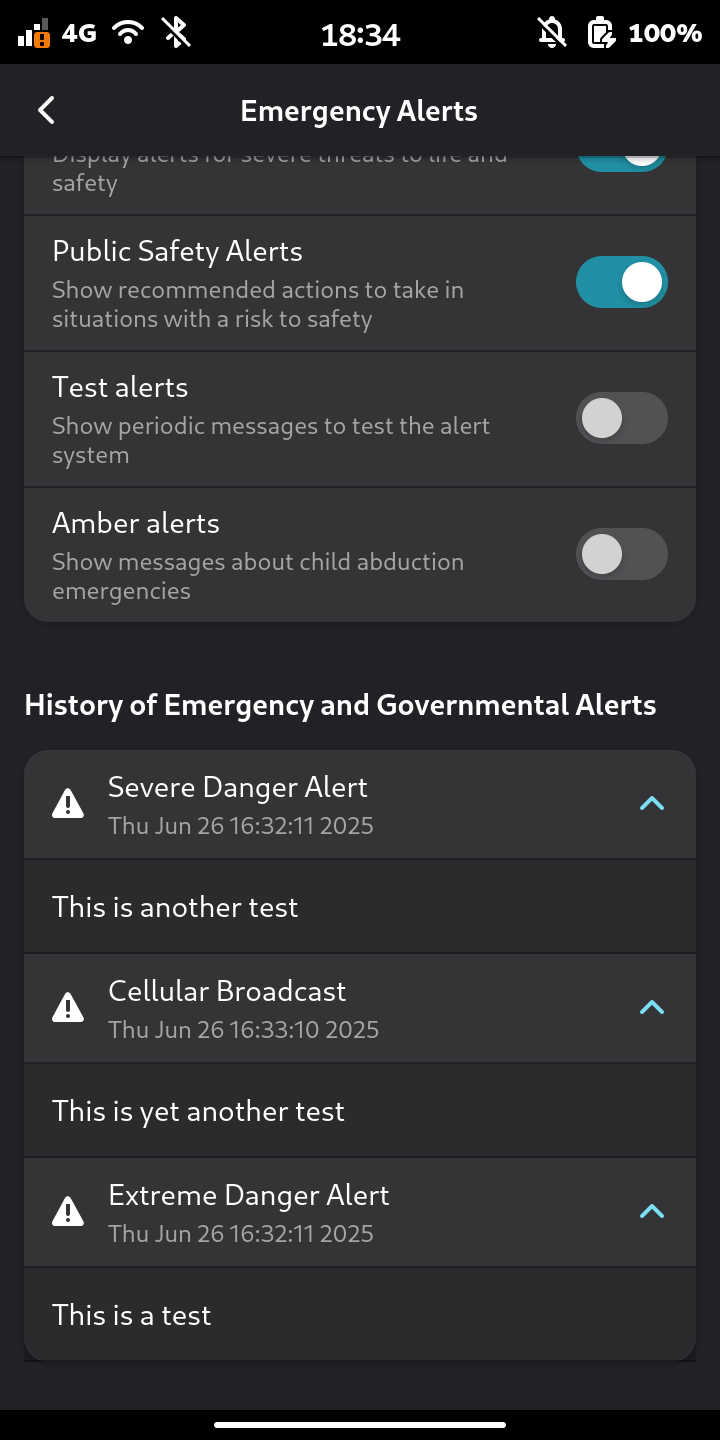Enable the Test alerts switch

pyautogui.click(x=621, y=418)
